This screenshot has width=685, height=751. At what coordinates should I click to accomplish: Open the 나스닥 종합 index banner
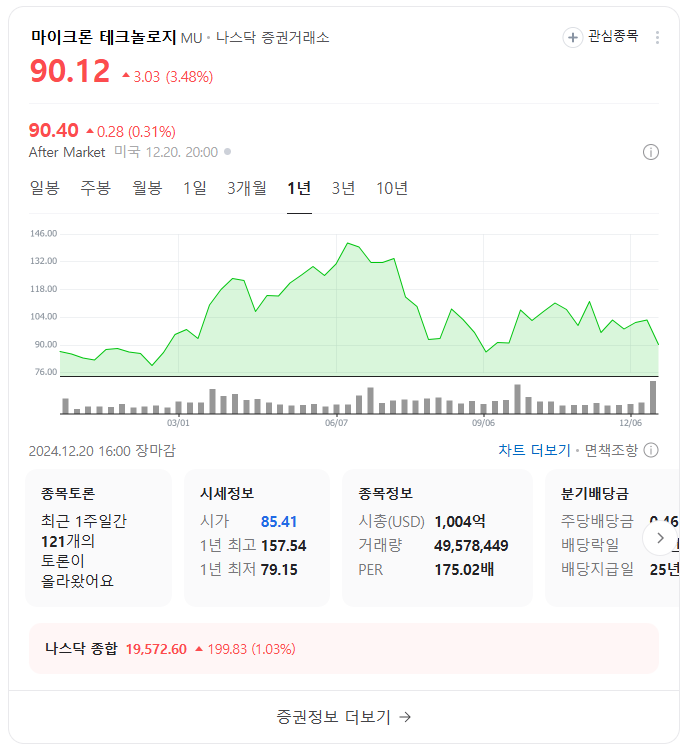(x=343, y=649)
